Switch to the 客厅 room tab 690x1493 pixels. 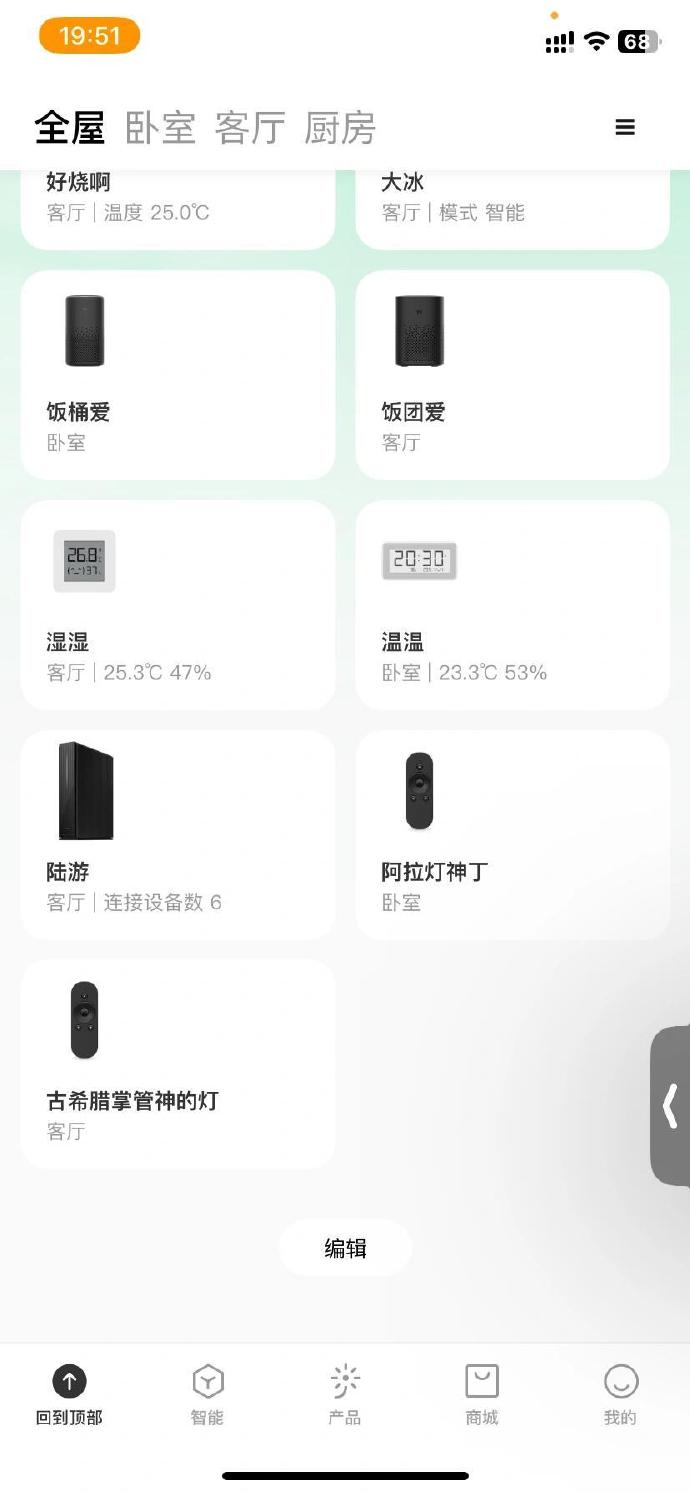click(250, 128)
